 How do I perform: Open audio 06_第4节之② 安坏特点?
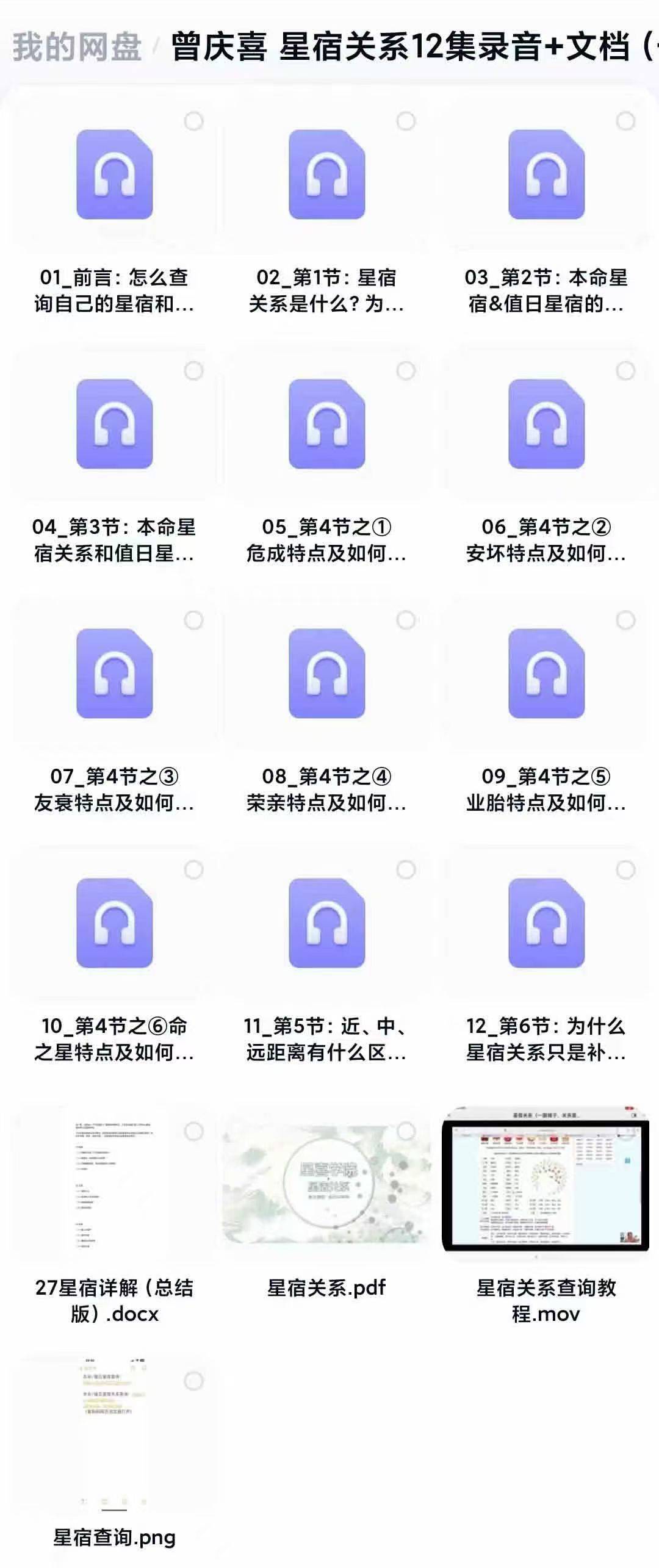(x=546, y=424)
